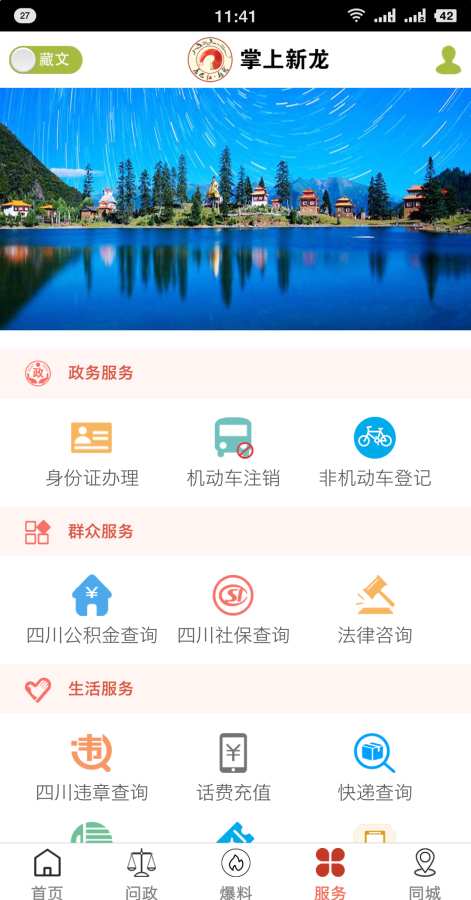Go to the 爆料 tab
This screenshot has height=900, width=471.
coord(236,872)
